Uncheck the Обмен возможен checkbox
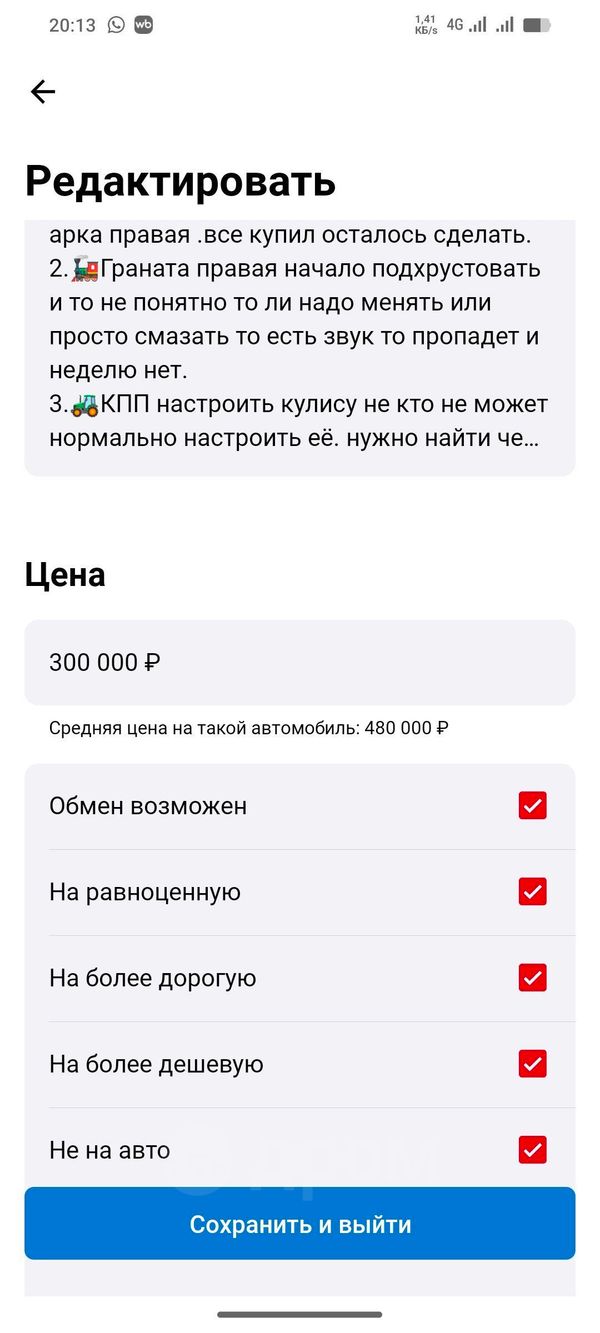Screen dimensions: 600x1333 [x=532, y=806]
